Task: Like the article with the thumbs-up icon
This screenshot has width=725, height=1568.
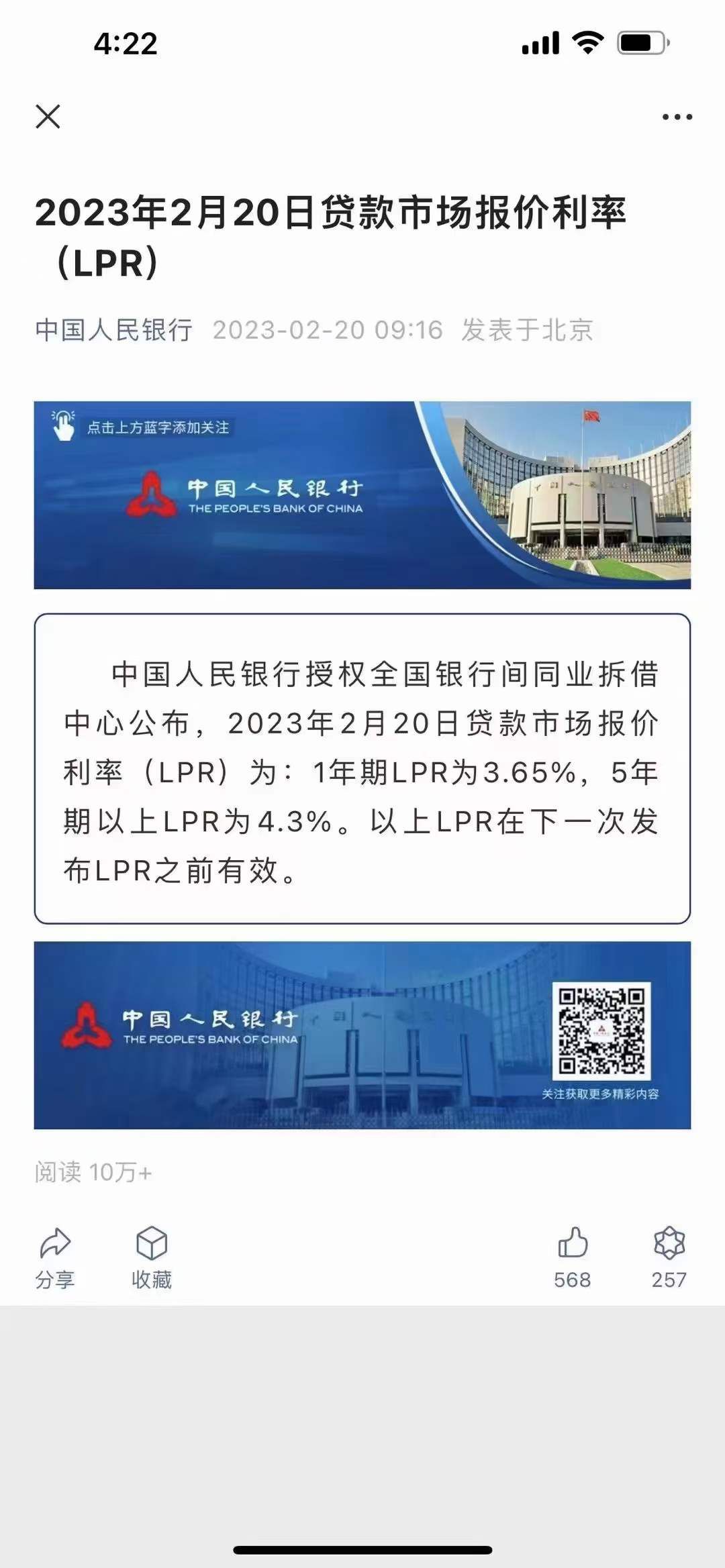Action: tap(573, 1256)
